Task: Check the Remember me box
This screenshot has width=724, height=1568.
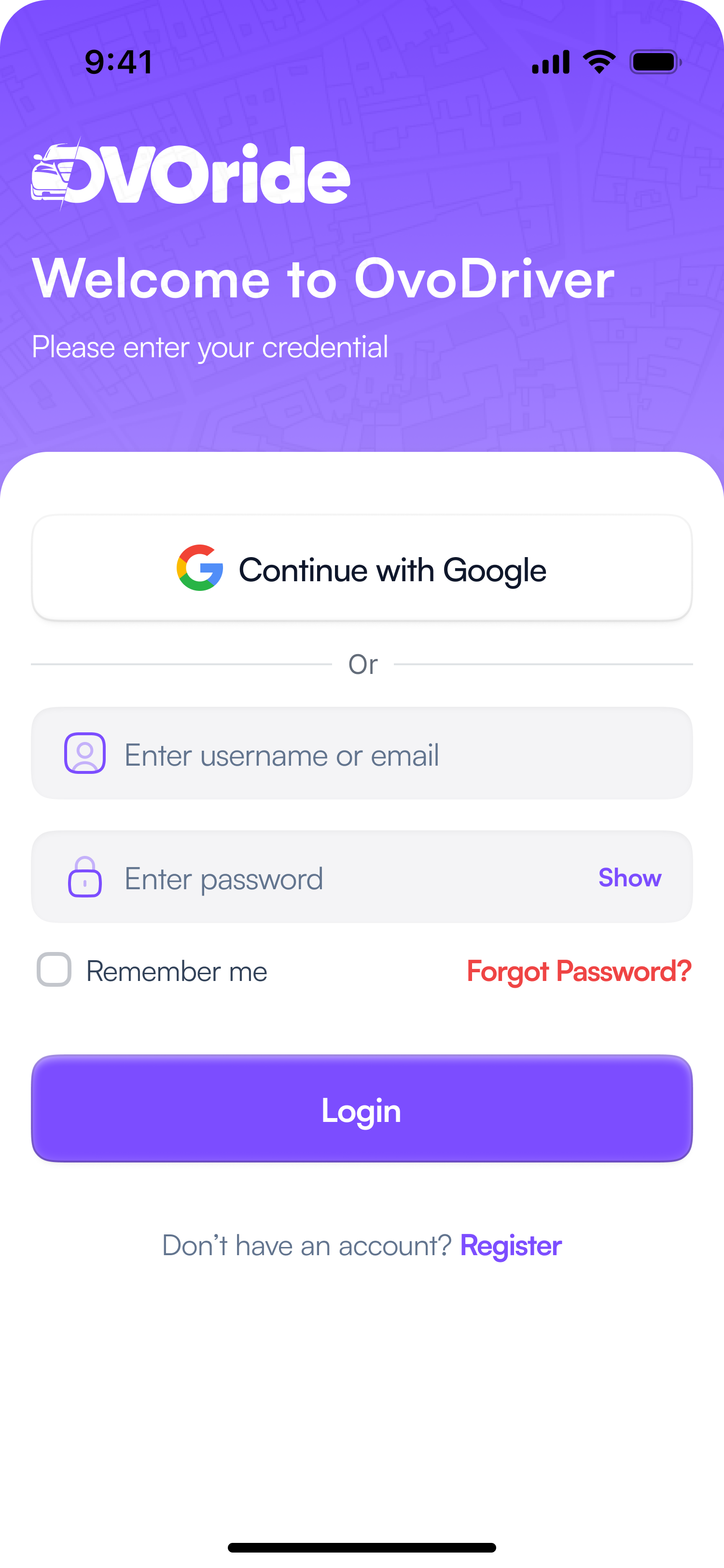Action: [x=54, y=970]
